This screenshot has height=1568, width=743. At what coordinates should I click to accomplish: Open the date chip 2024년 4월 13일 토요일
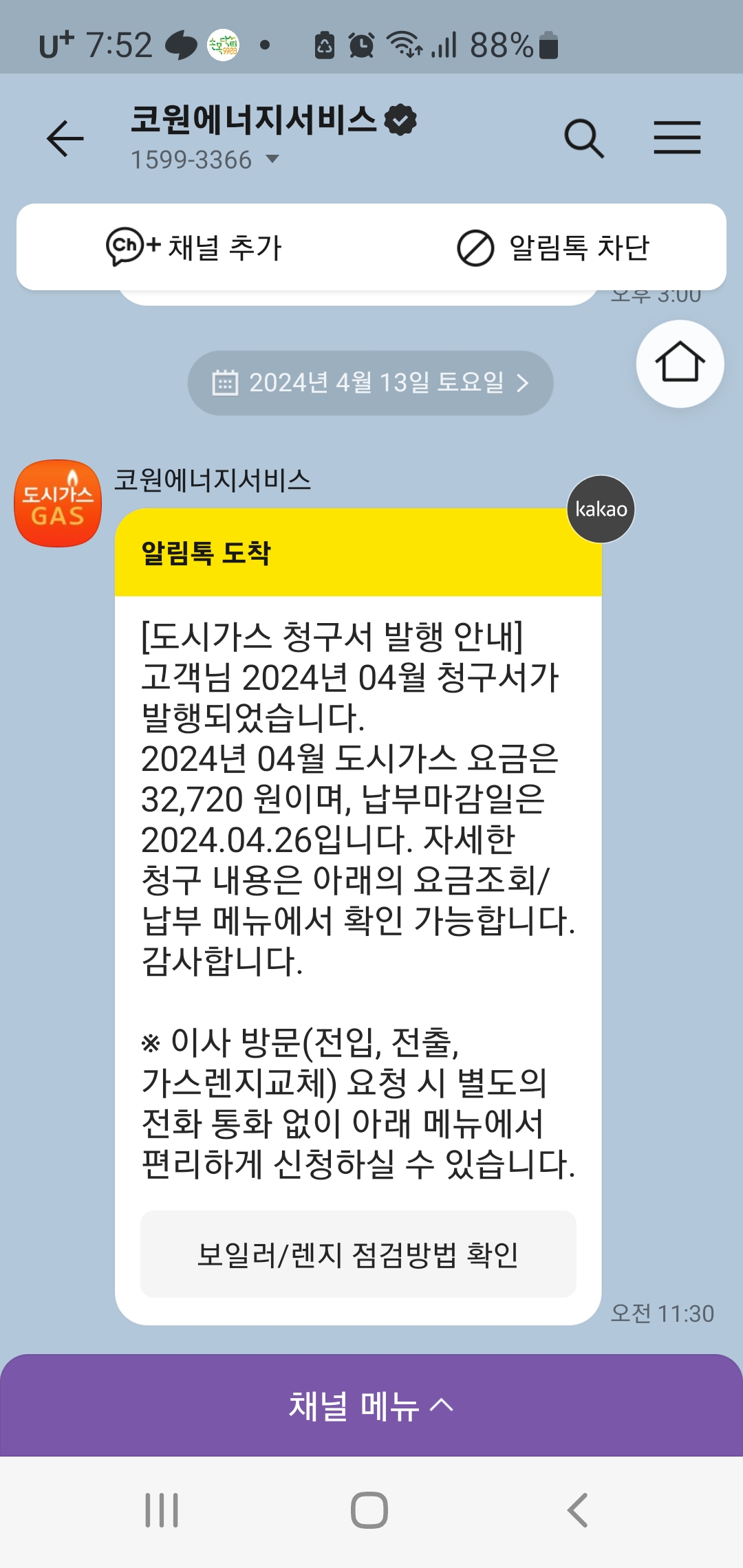click(371, 382)
